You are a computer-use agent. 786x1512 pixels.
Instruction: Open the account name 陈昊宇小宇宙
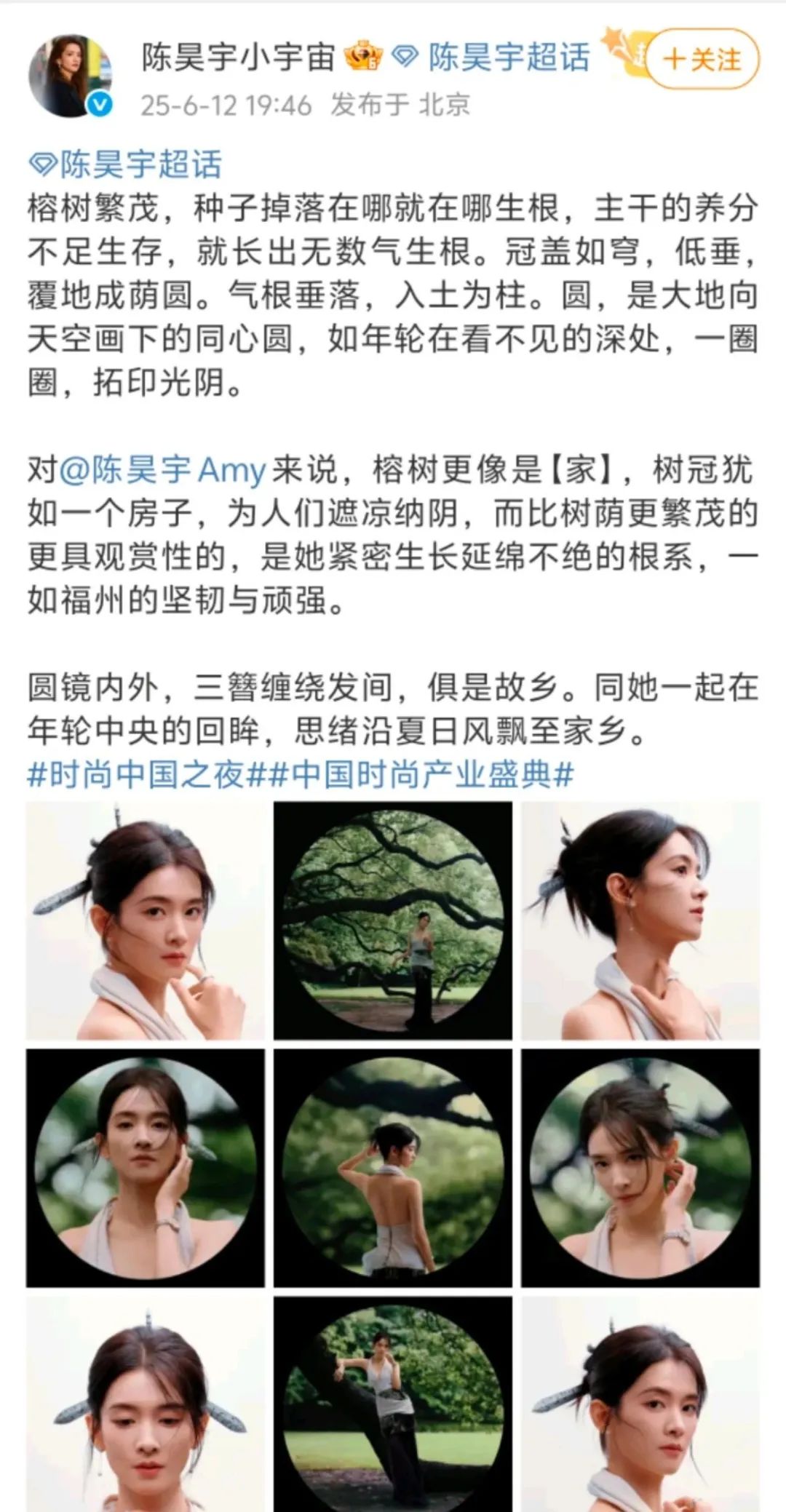pyautogui.click(x=238, y=57)
